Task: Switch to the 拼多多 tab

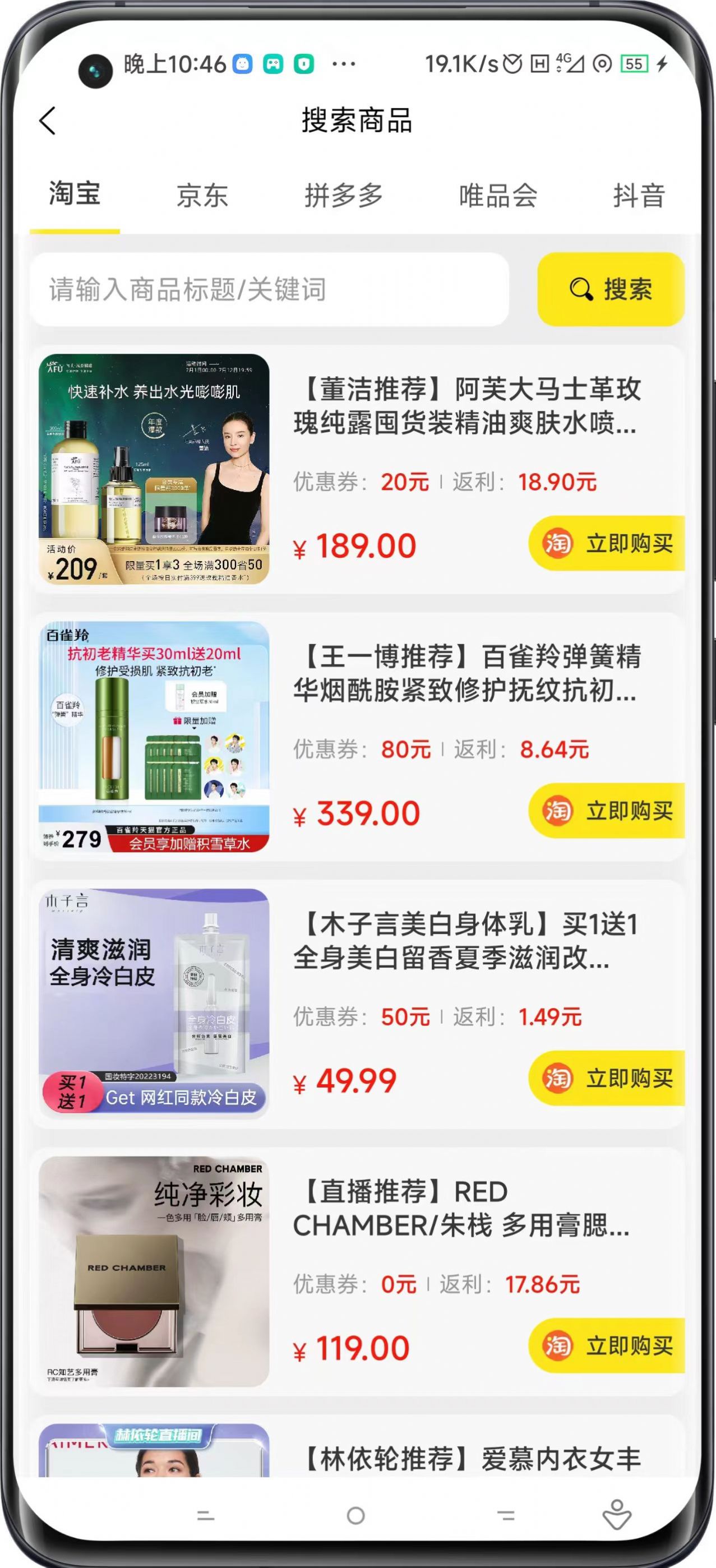Action: point(343,196)
